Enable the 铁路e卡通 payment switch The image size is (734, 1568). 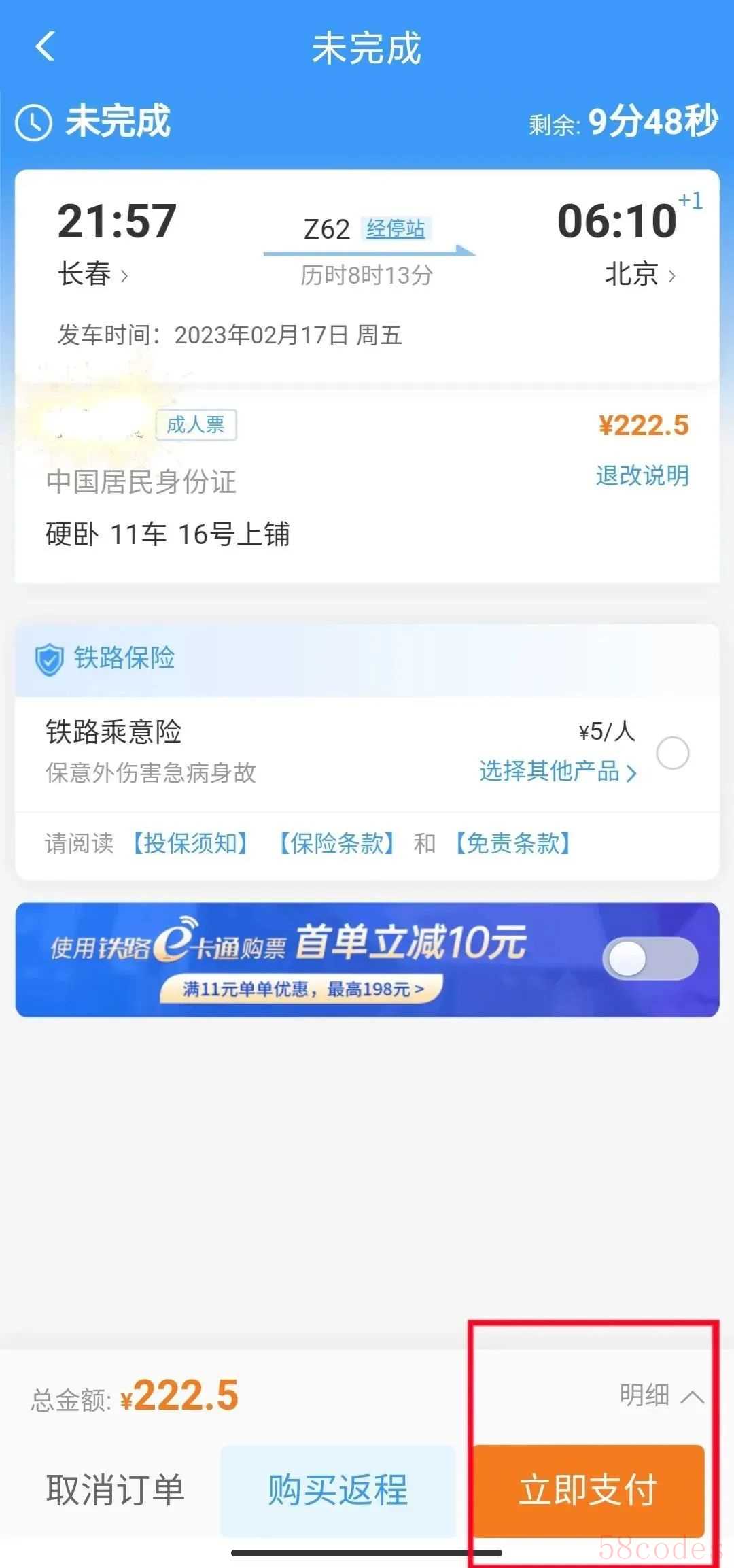649,959
